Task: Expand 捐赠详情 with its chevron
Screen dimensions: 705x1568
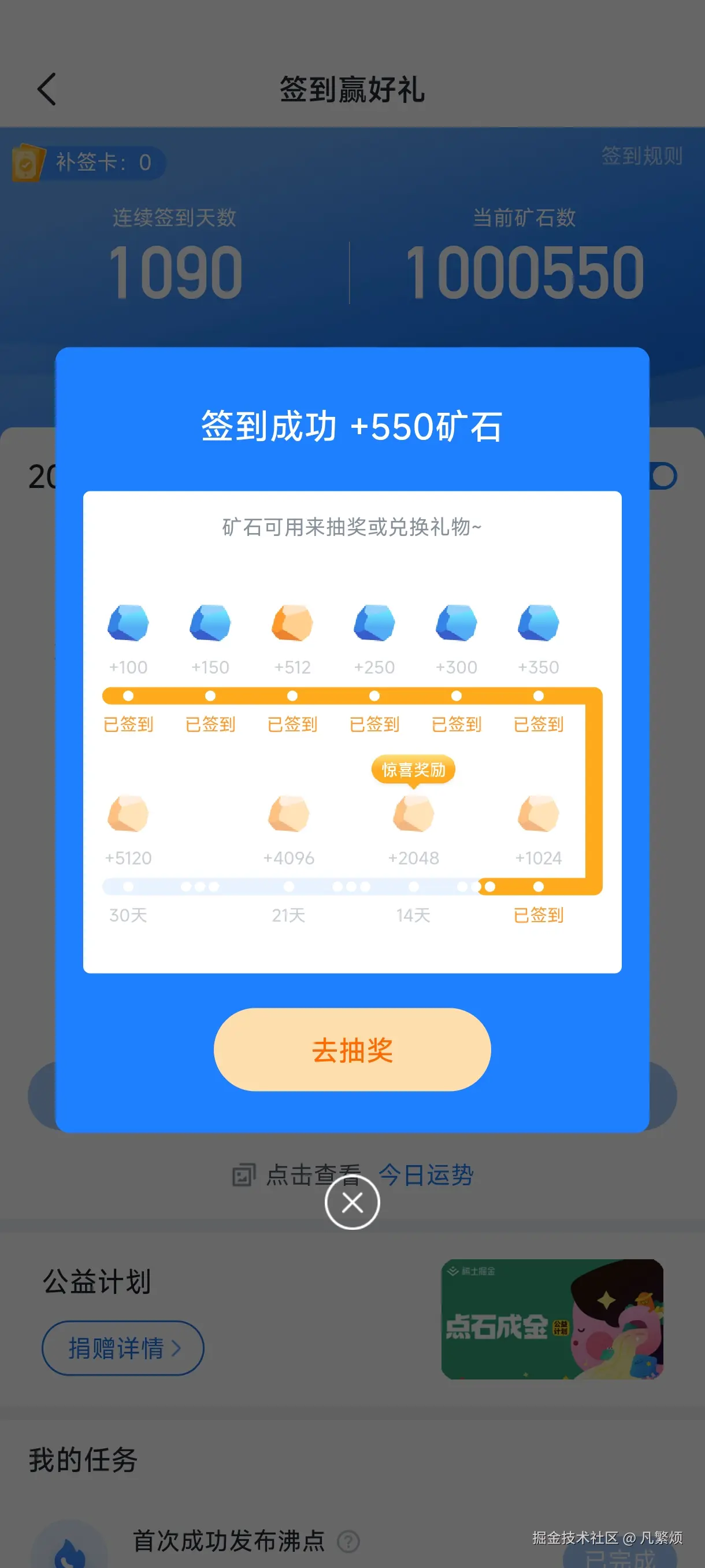Action: tap(123, 1348)
